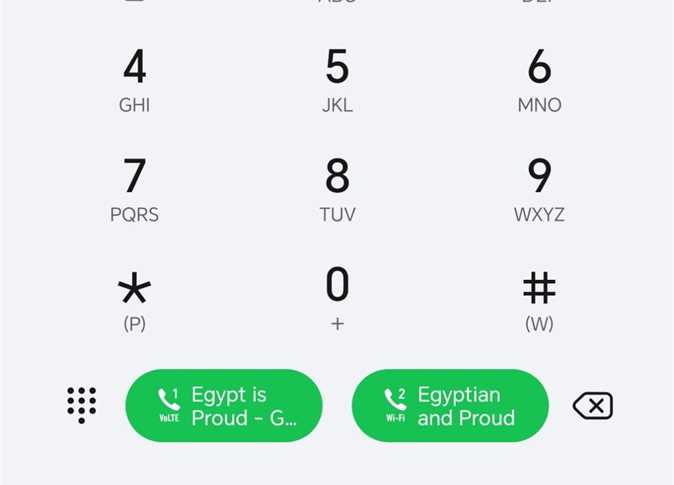Enter digit 9 on the dialpad
The height and width of the screenshot is (485, 674).
(539, 189)
